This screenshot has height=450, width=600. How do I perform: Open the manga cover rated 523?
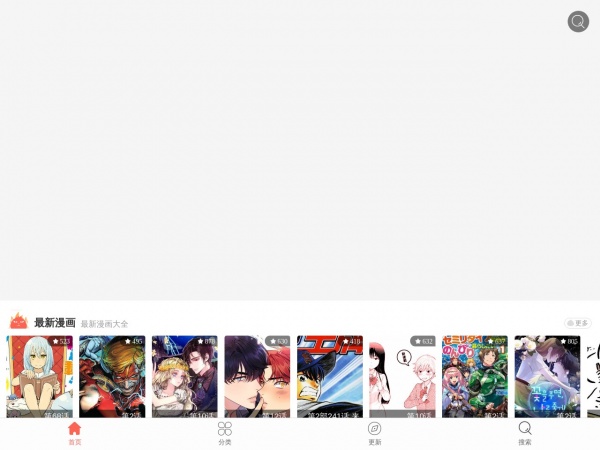(x=40, y=377)
